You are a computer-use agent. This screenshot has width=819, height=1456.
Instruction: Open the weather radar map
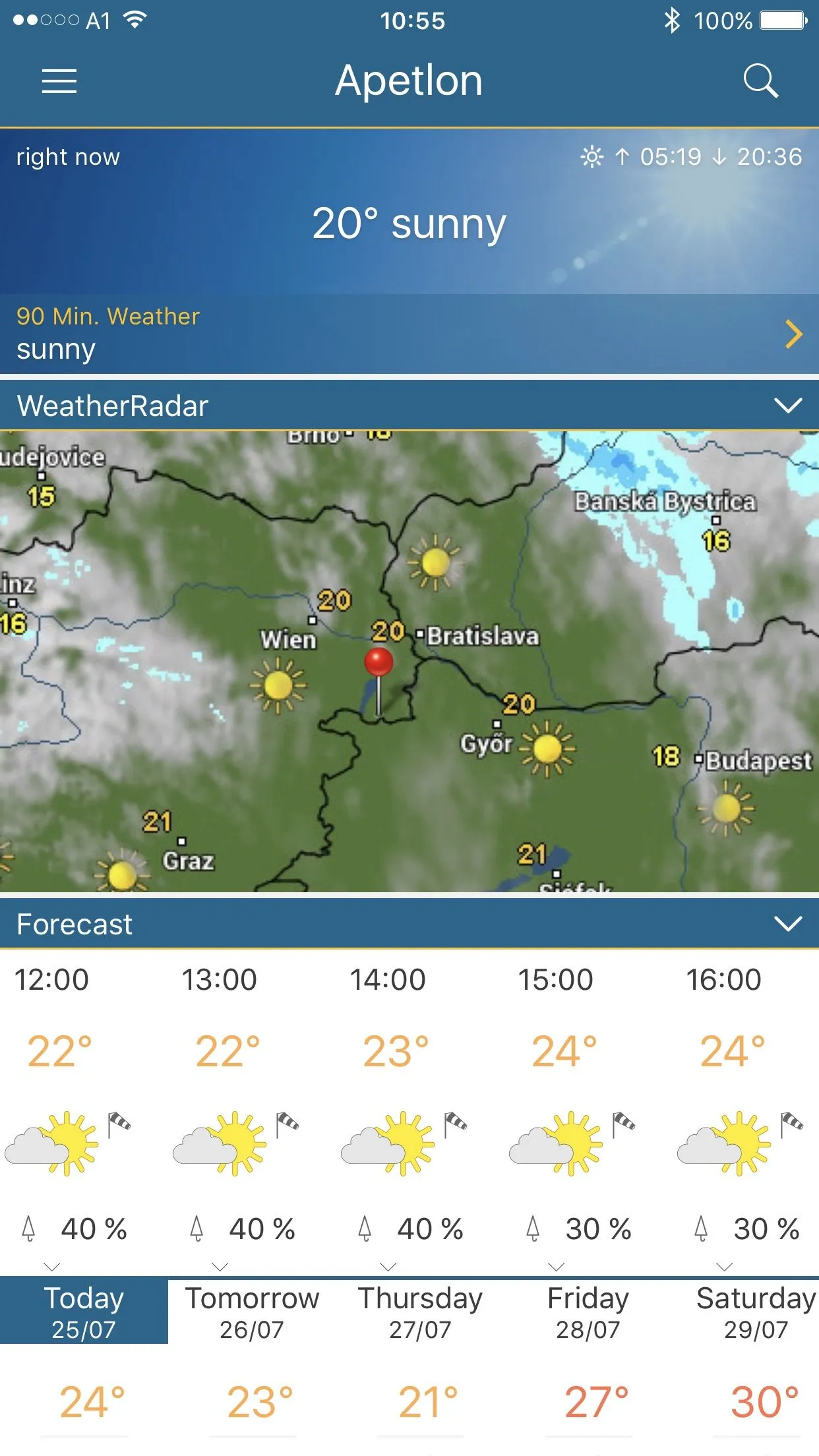tap(409, 661)
